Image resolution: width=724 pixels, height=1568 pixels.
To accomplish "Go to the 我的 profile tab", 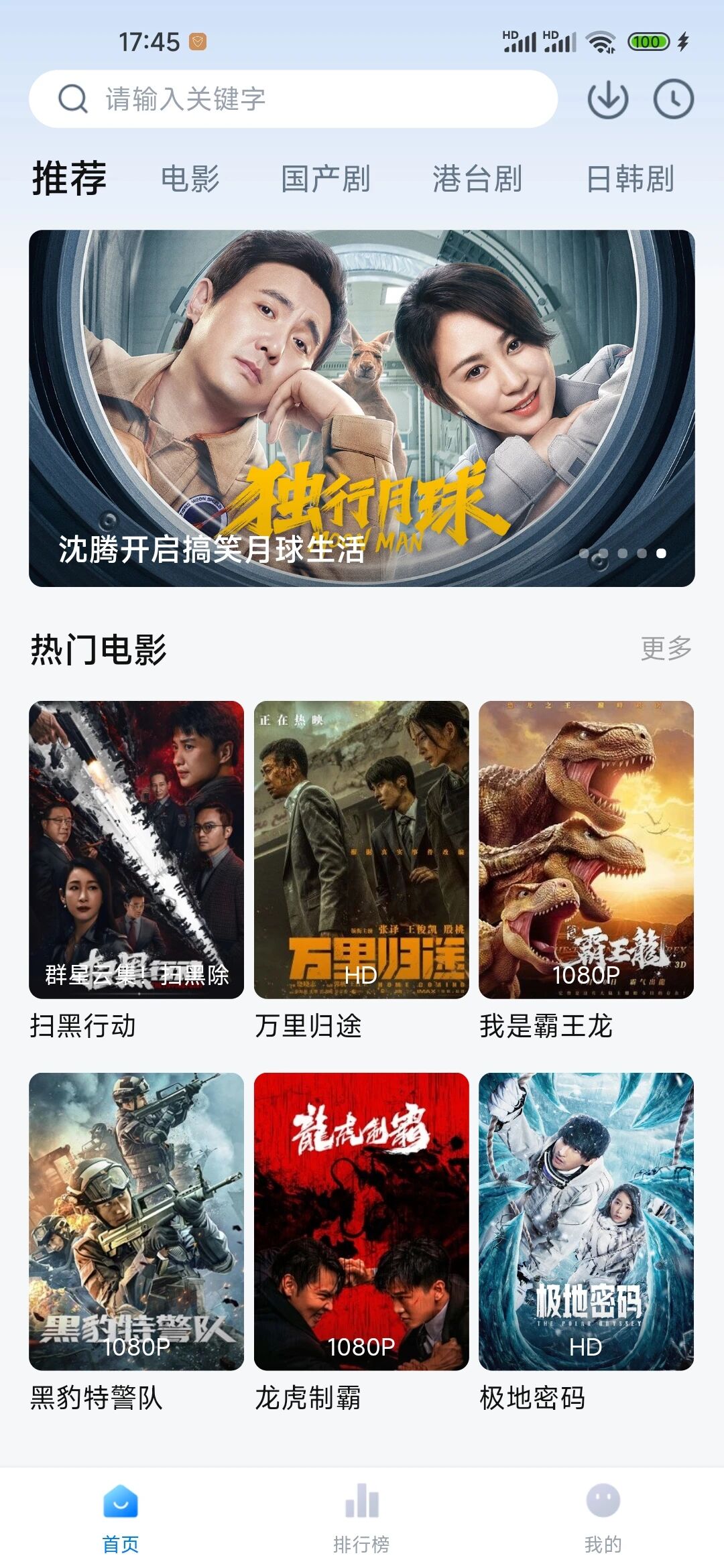I will tap(603, 1518).
